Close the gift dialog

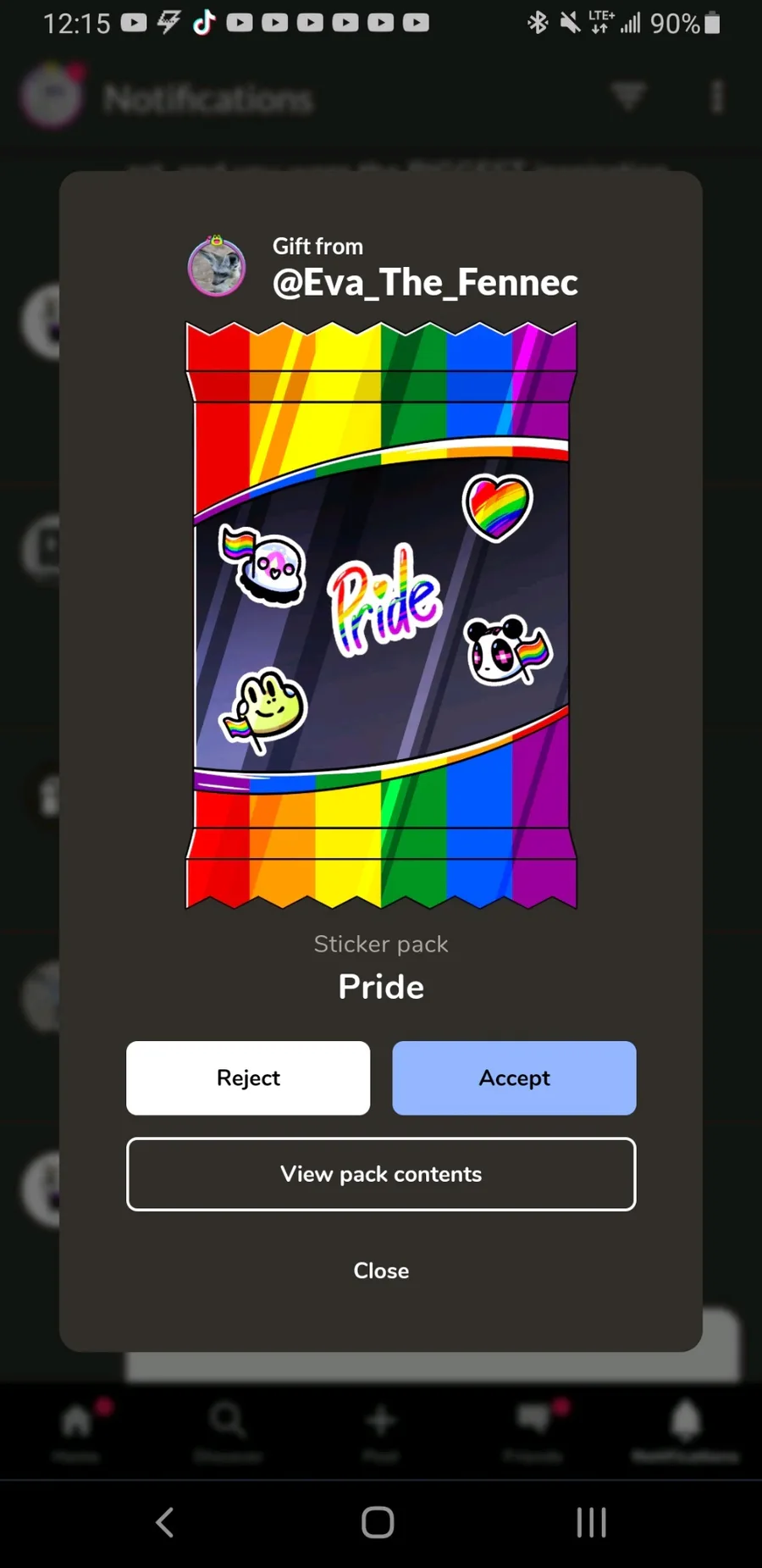click(x=381, y=1271)
